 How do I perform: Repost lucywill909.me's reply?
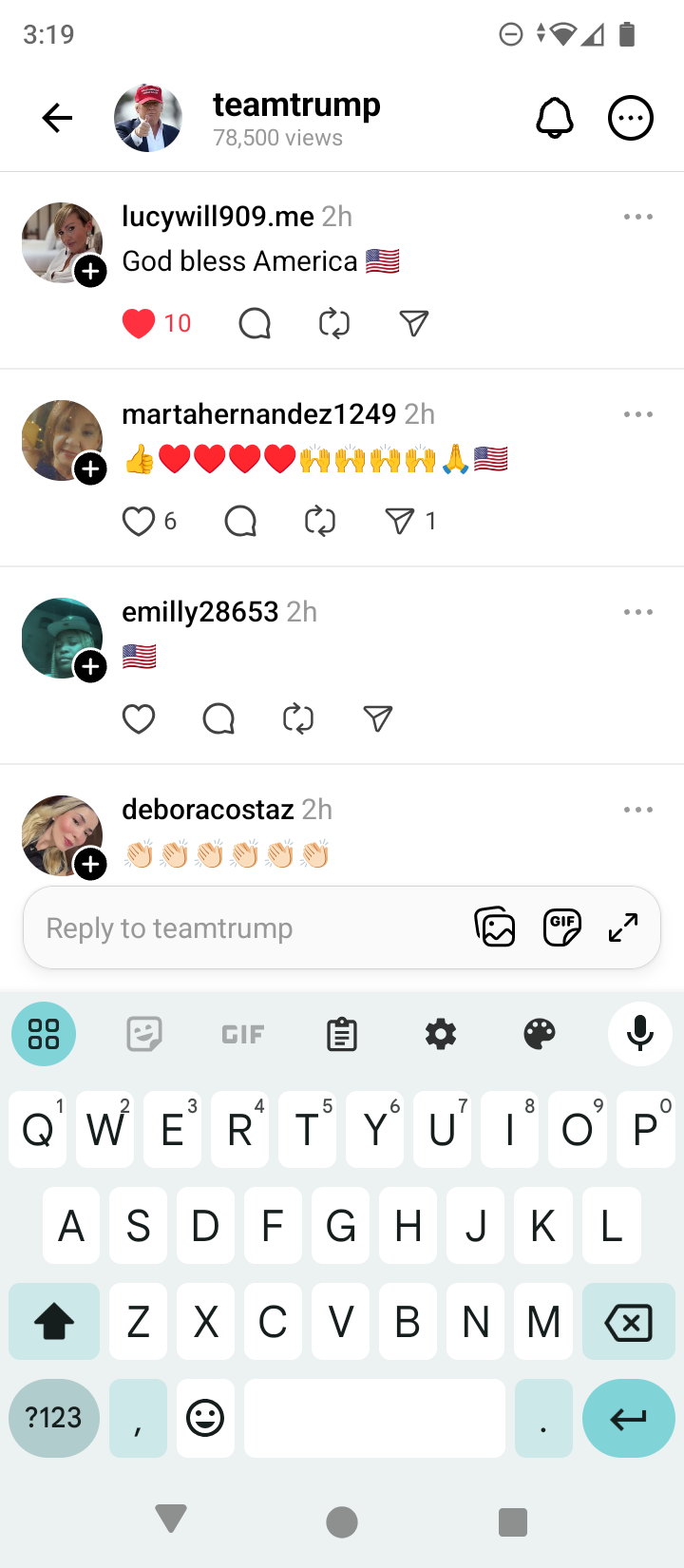click(x=334, y=324)
